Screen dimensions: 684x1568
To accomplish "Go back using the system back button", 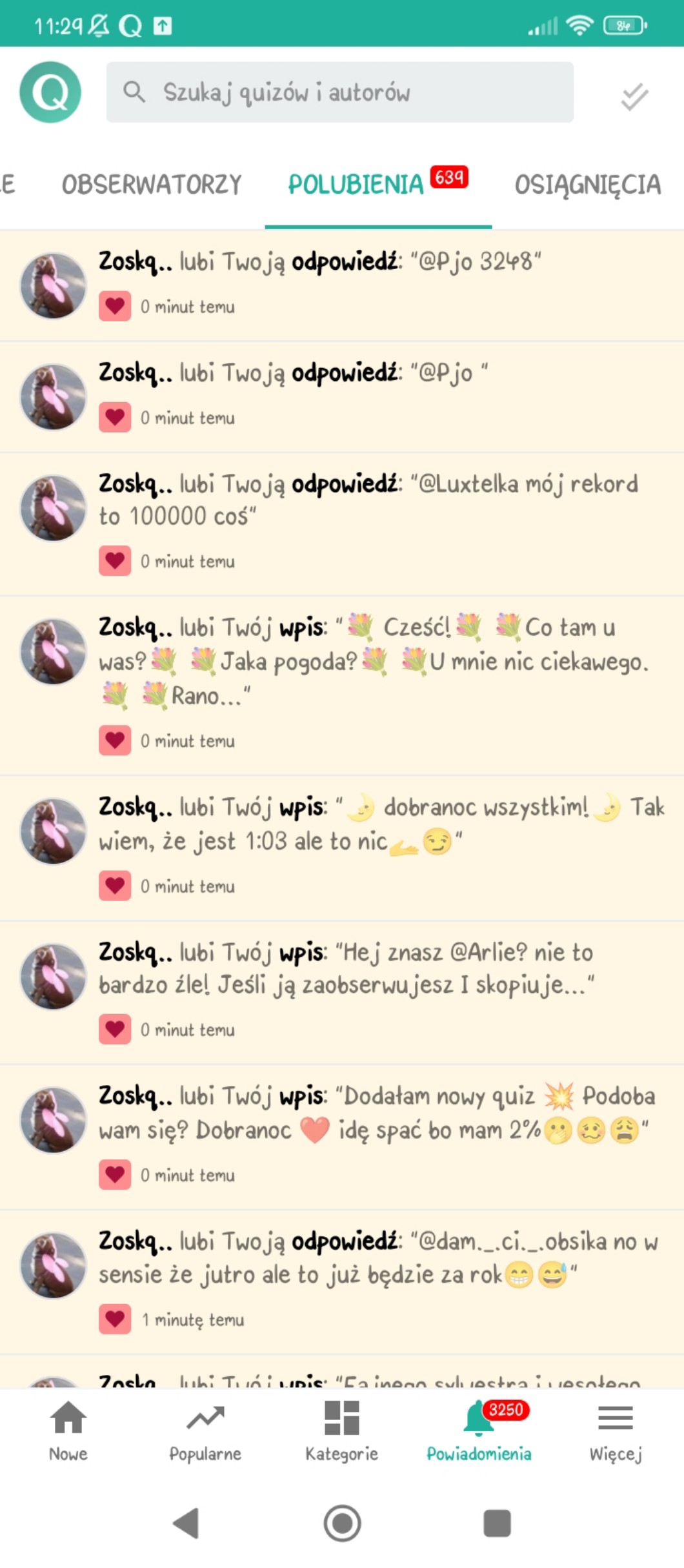I will click(186, 1523).
